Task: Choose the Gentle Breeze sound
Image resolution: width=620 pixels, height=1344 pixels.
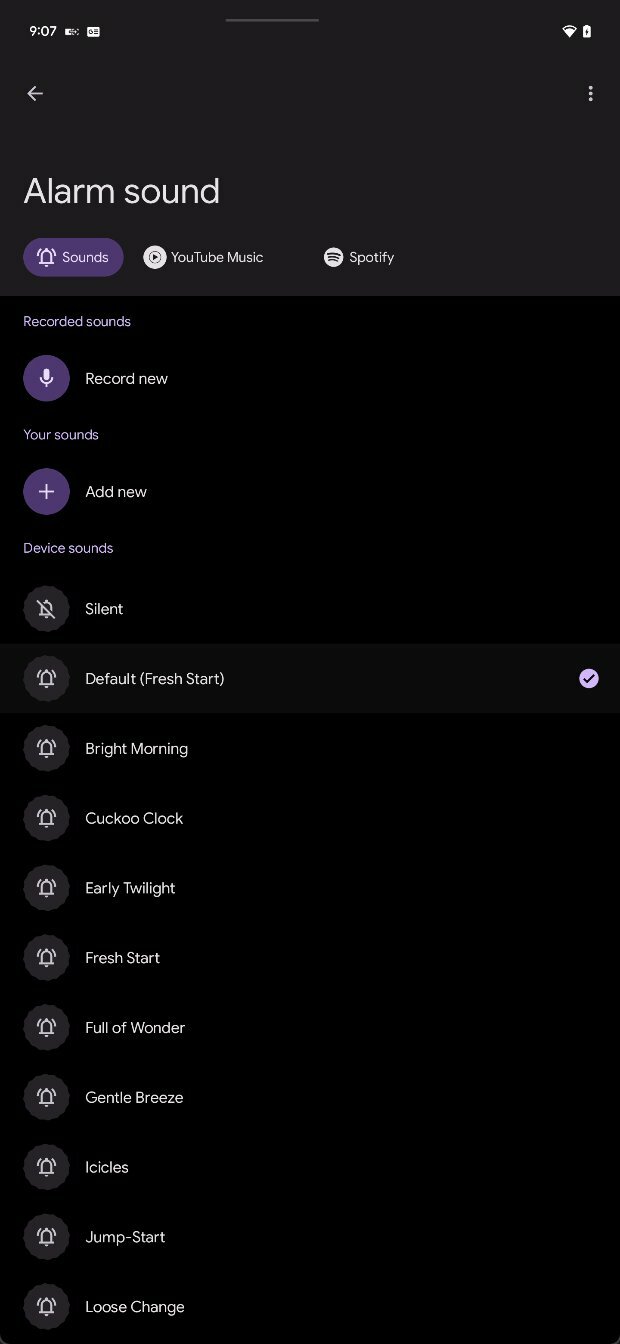Action: [310, 1097]
